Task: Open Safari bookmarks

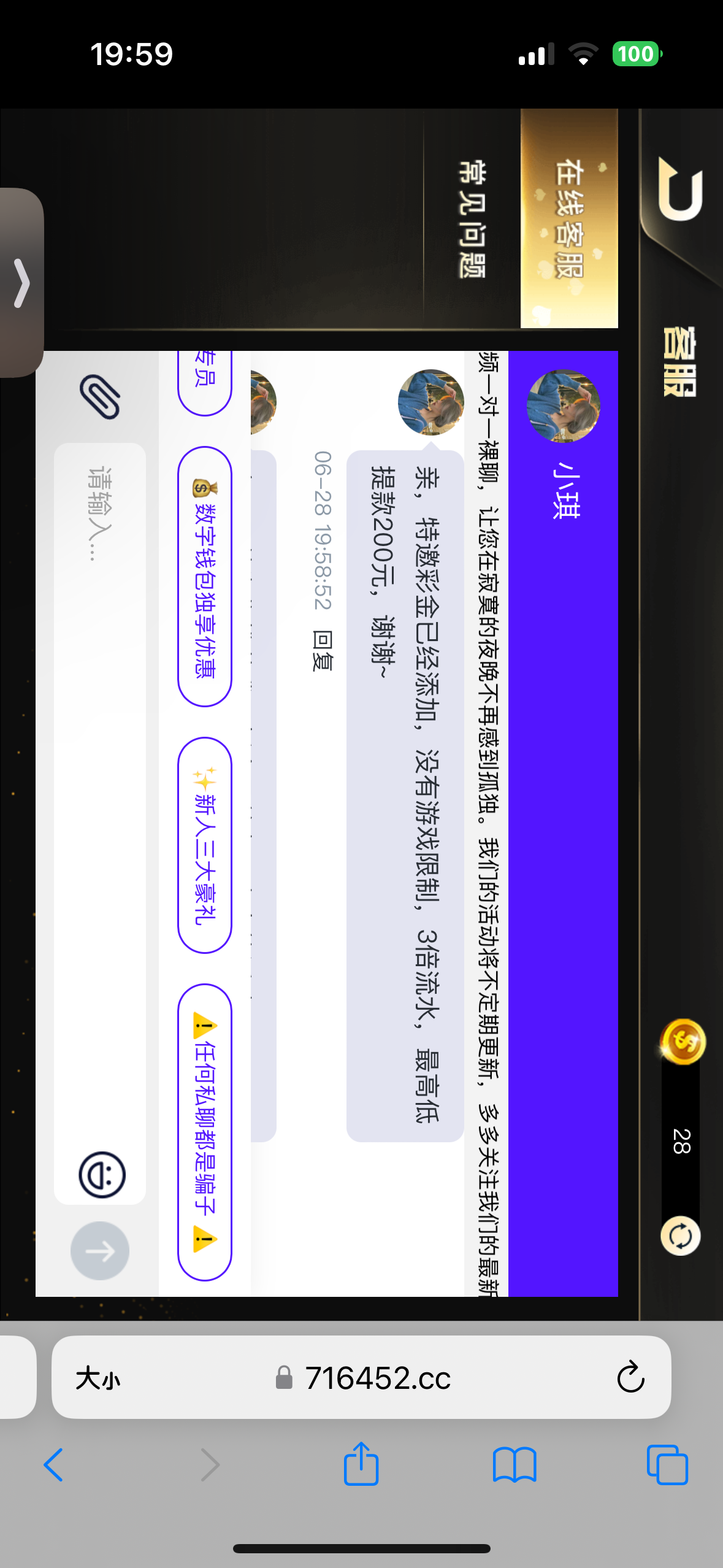Action: 514,1465
